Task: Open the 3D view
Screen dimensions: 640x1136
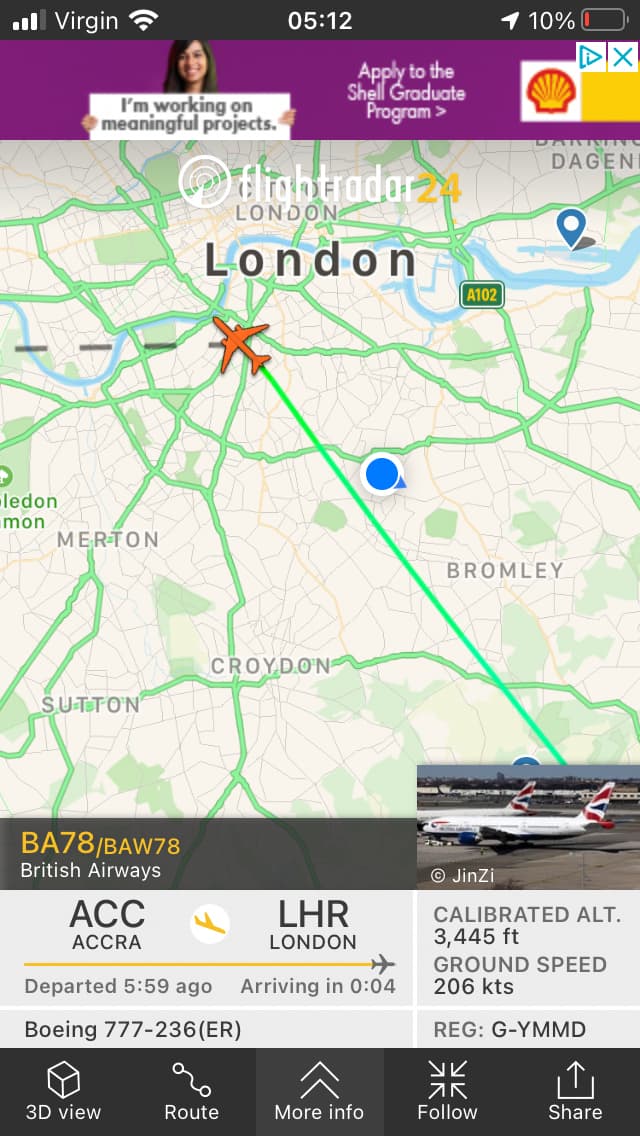Action: tap(63, 1091)
